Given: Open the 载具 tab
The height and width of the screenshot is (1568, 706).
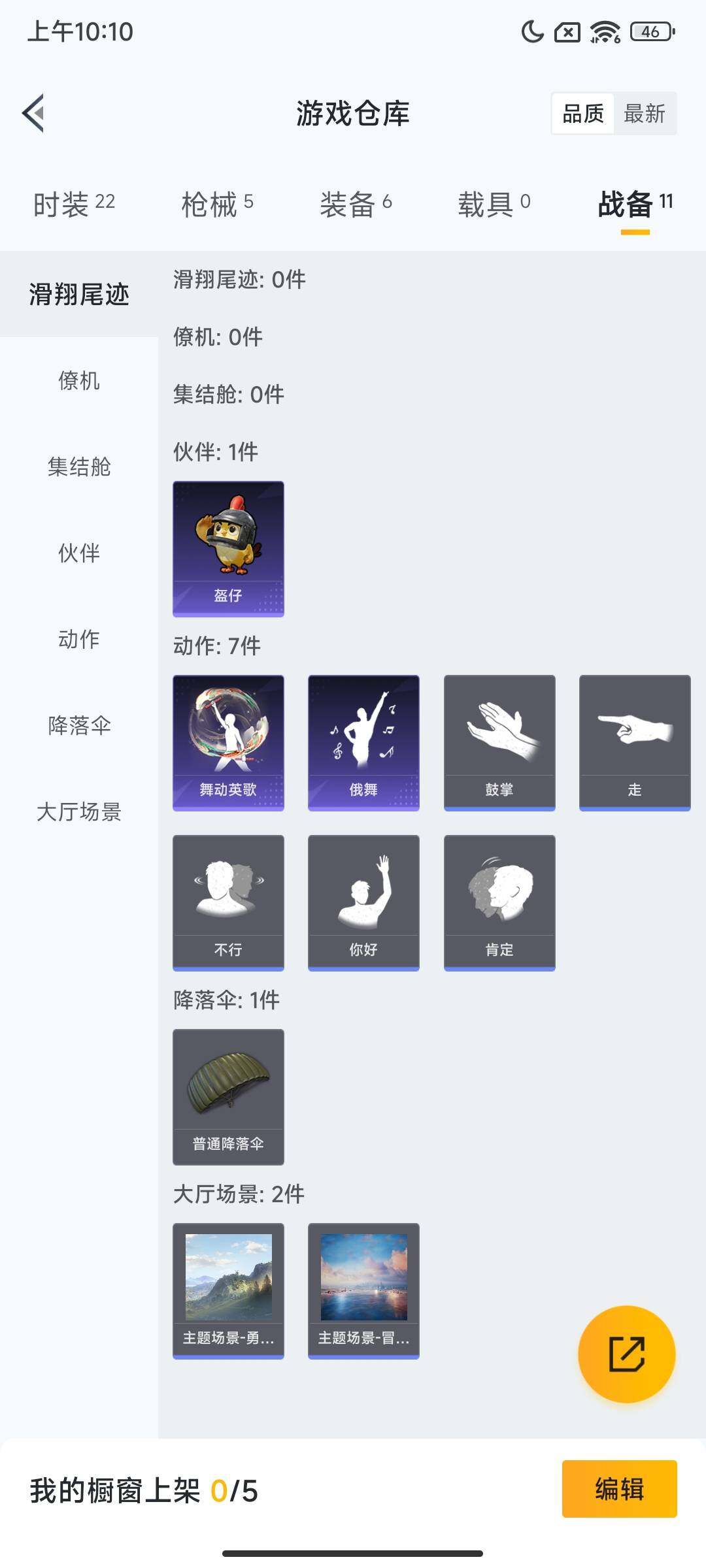Looking at the screenshot, I should pyautogui.click(x=494, y=204).
